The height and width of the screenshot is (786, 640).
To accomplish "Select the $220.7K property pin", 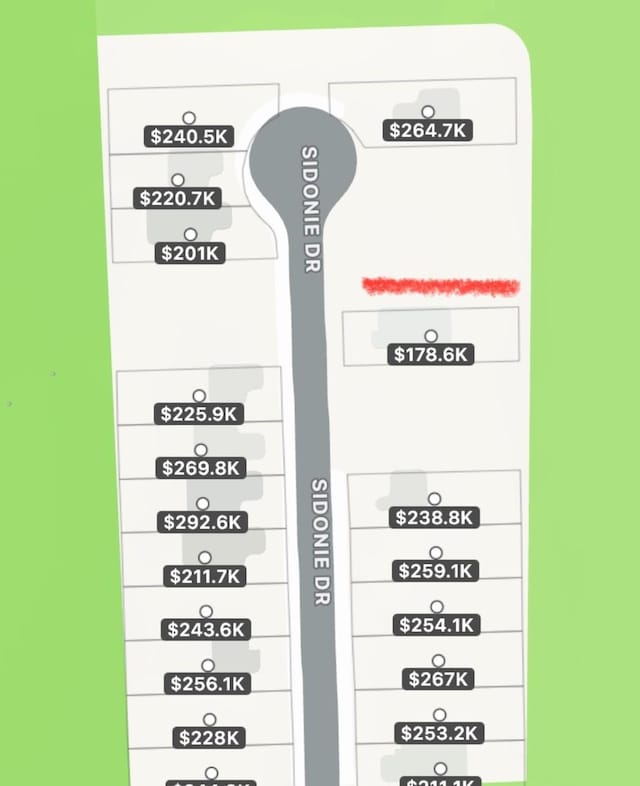I will click(179, 198).
